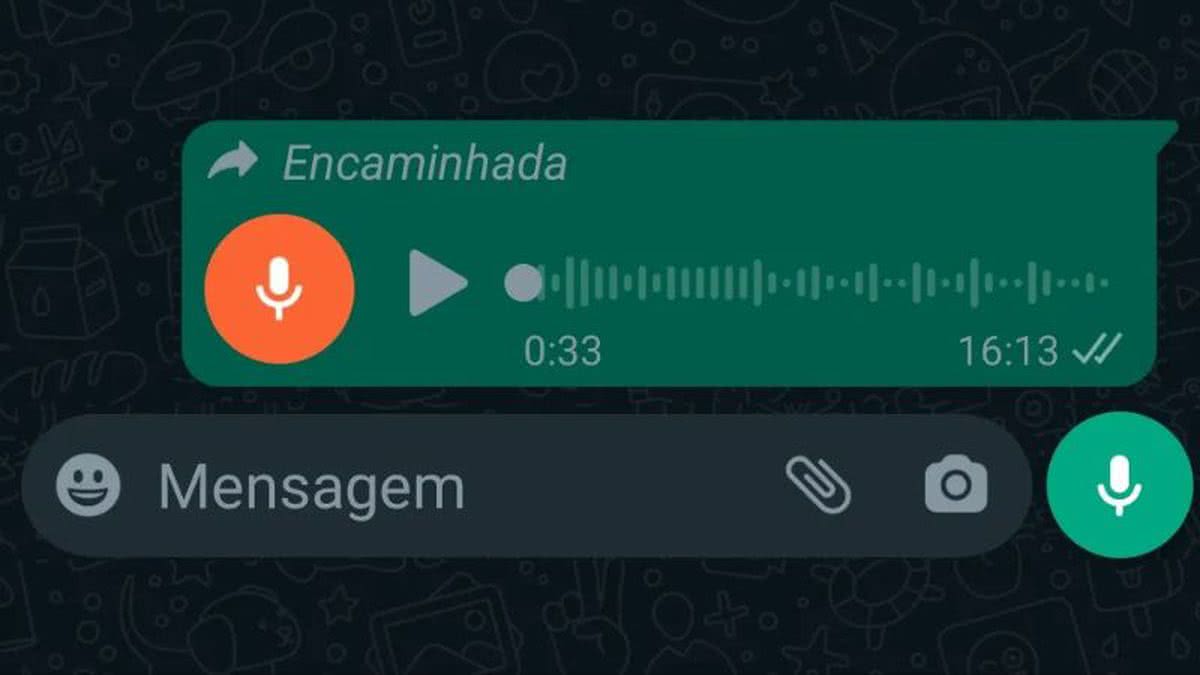The width and height of the screenshot is (1200, 675).
Task: Open the attachment paperclip menu
Action: (818, 486)
